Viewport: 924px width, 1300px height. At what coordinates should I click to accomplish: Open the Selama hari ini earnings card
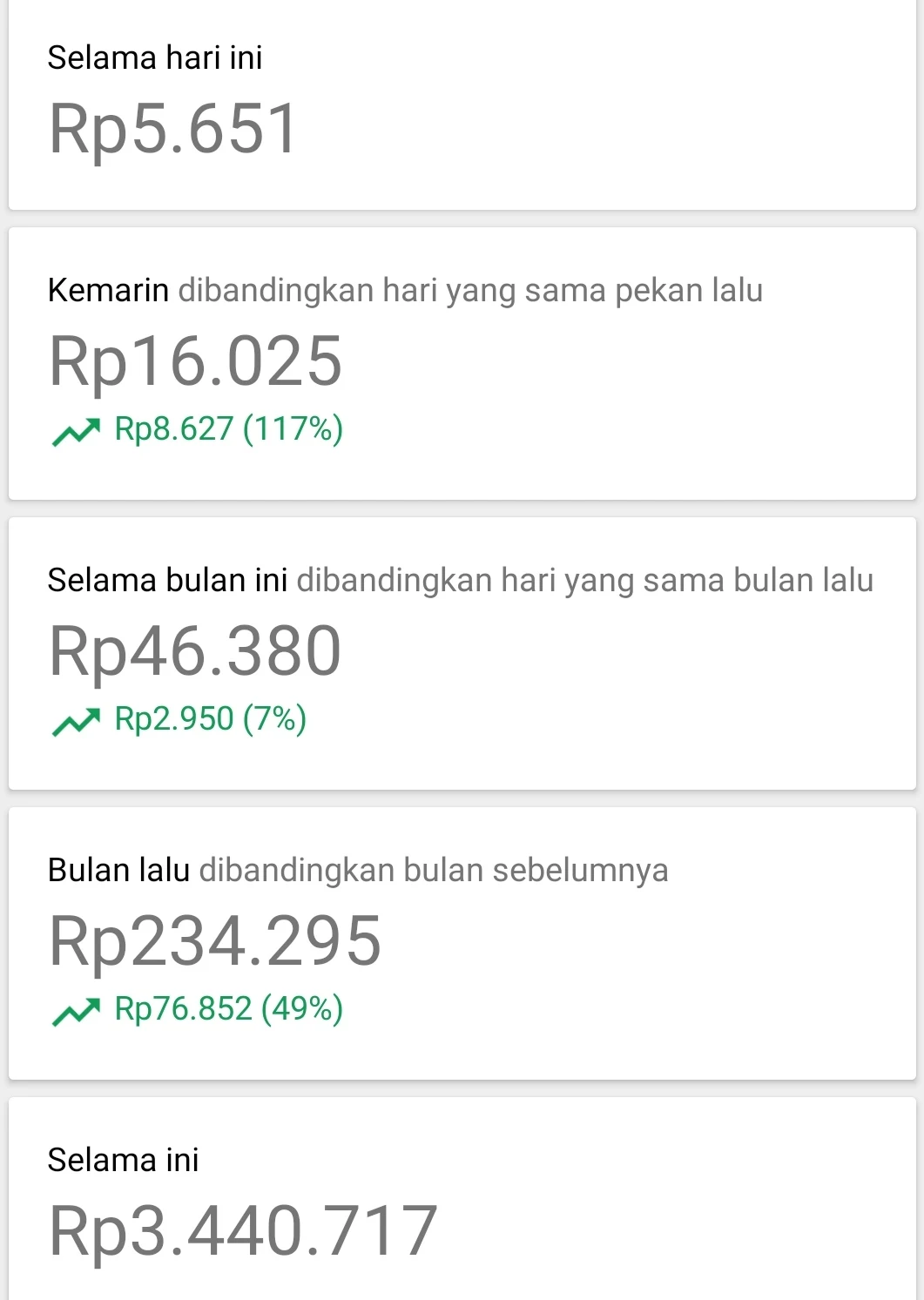pos(462,104)
